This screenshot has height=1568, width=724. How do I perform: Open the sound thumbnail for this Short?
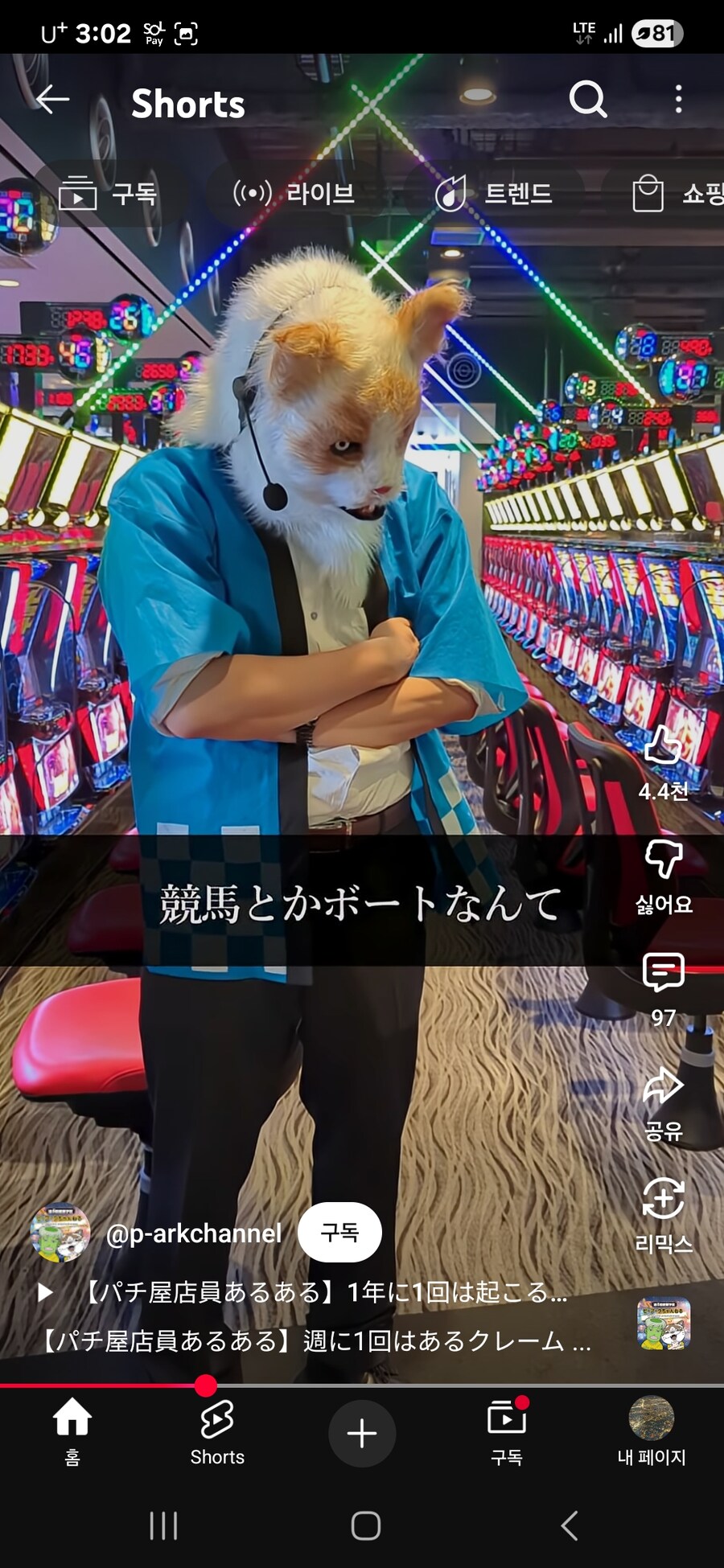[664, 1324]
